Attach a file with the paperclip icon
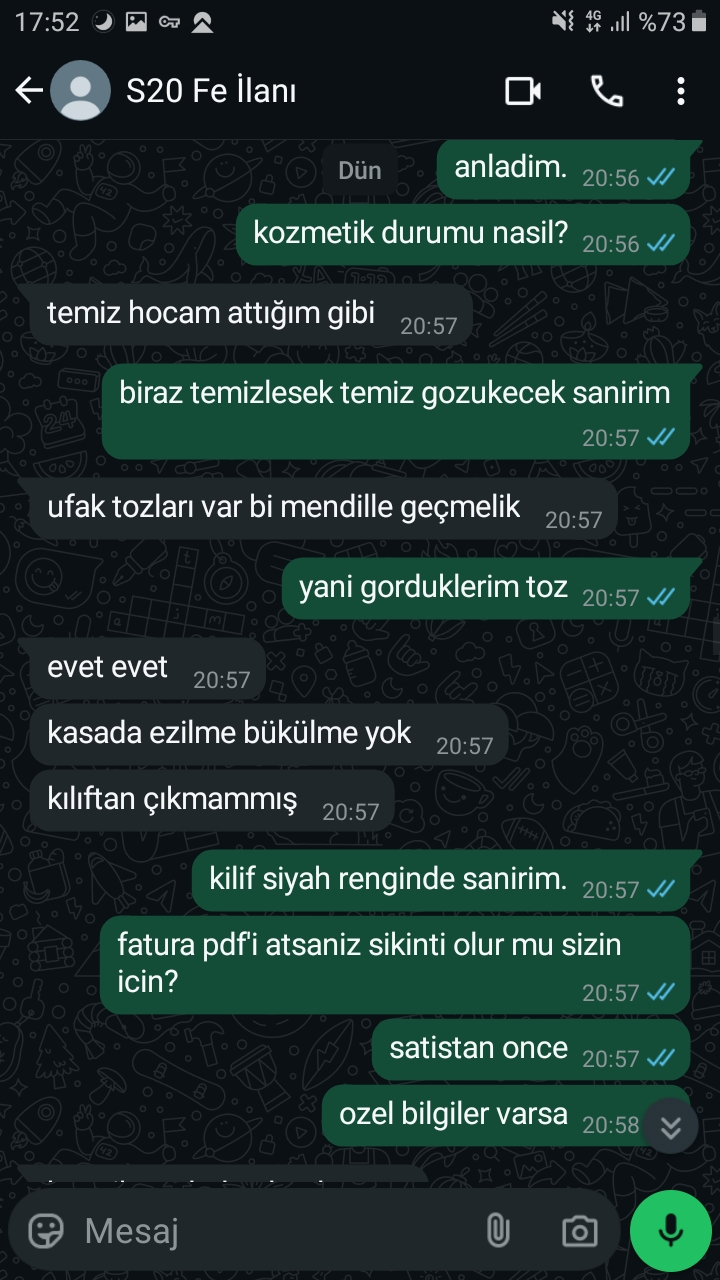This screenshot has width=720, height=1280. pos(497,1230)
